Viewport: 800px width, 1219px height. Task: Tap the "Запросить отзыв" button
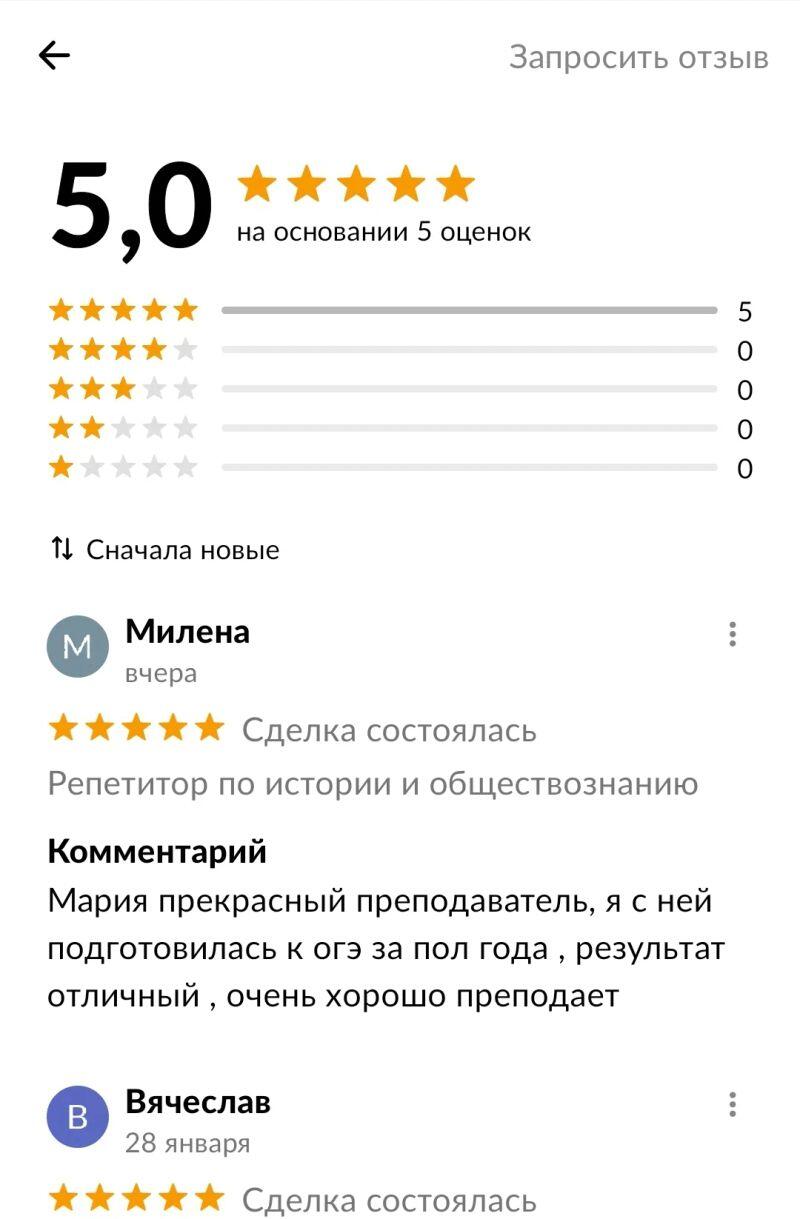638,57
